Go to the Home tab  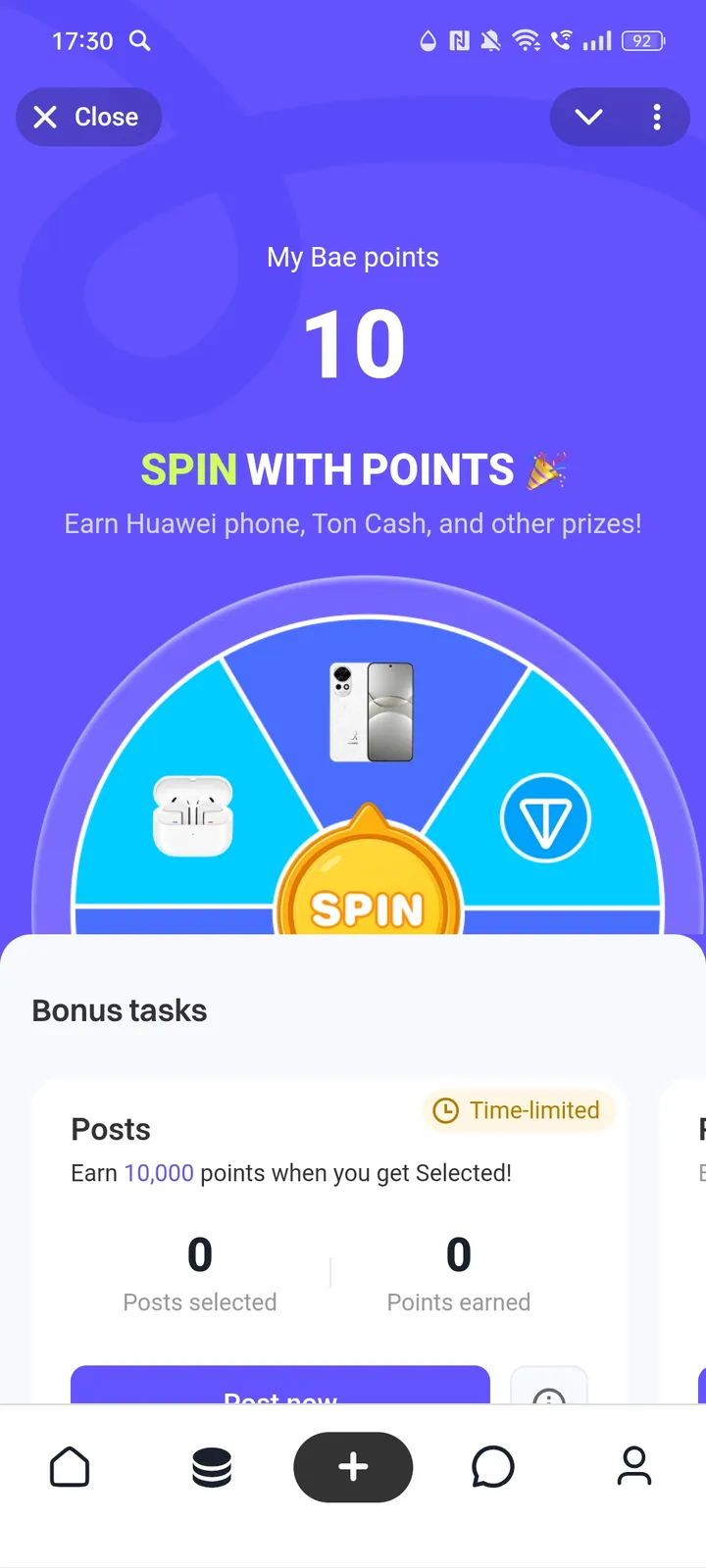click(70, 1467)
